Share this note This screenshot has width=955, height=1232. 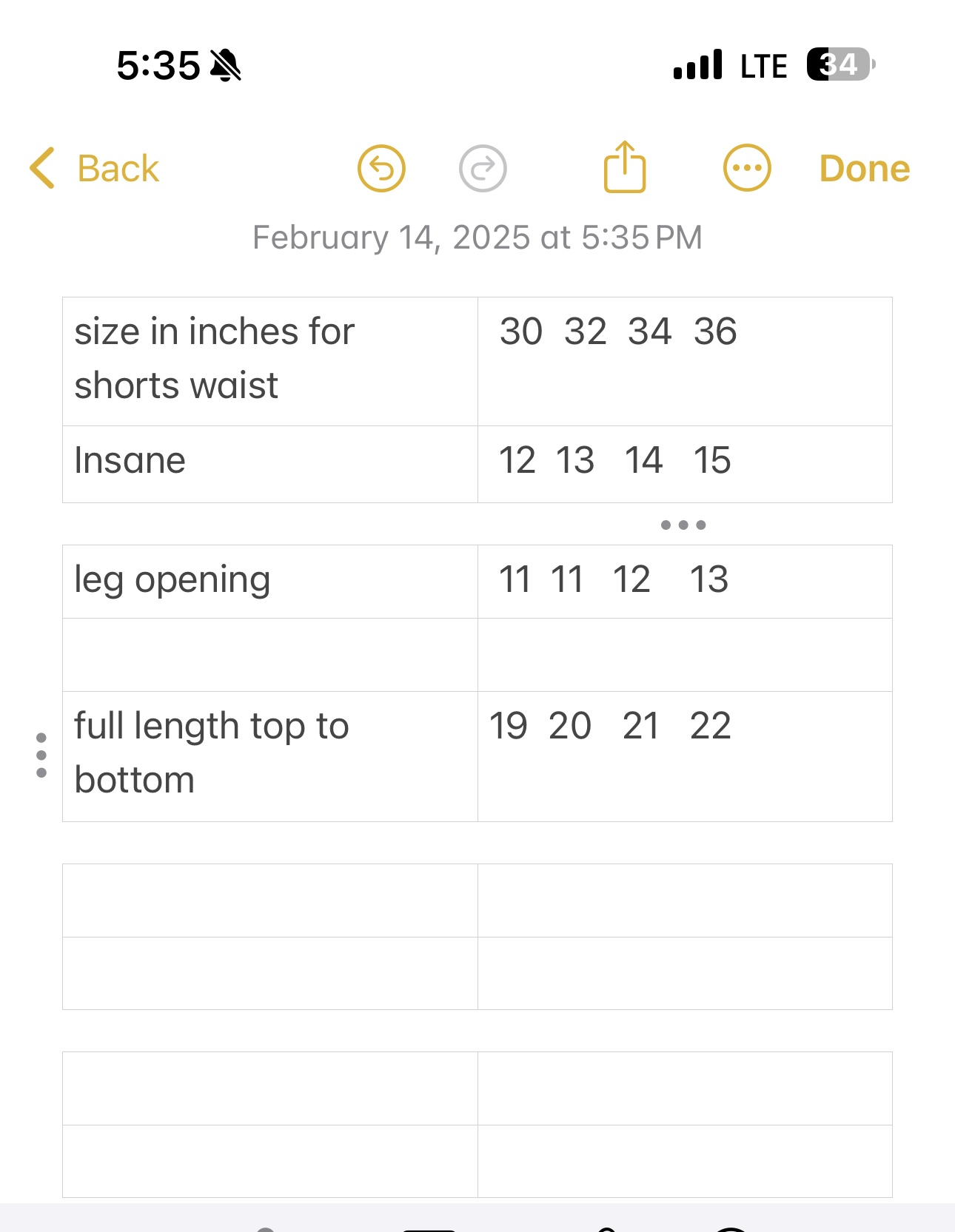coord(625,167)
